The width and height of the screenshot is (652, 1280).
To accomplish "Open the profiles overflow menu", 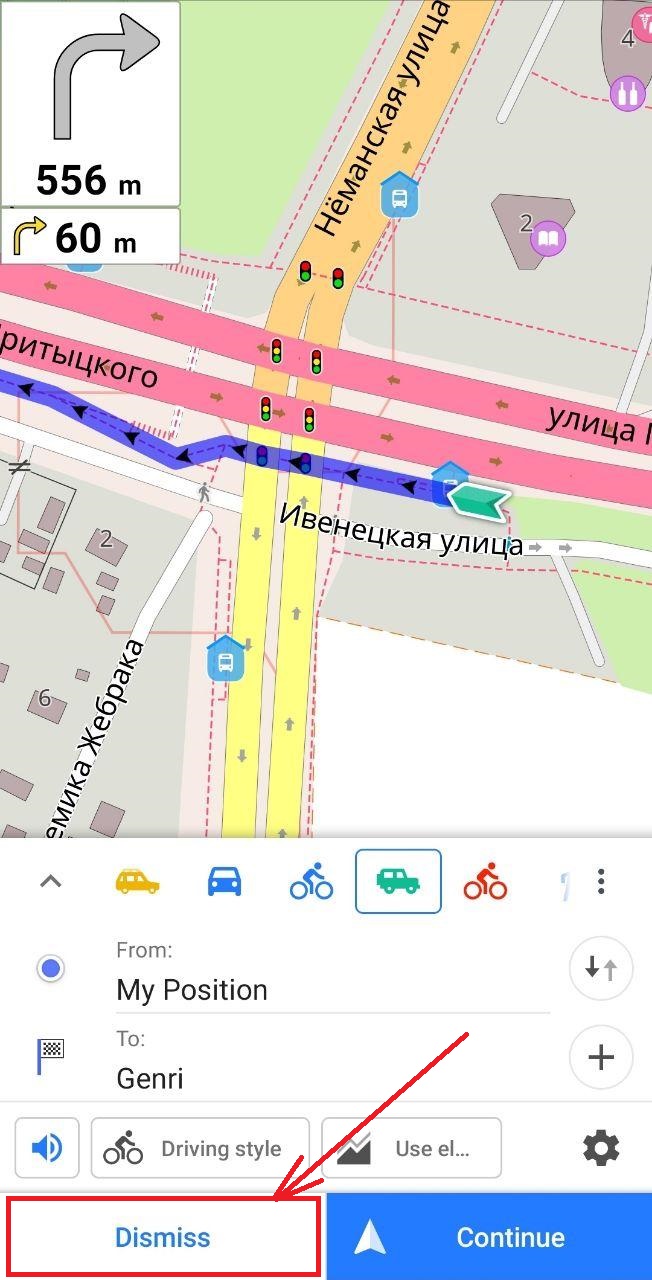I will (x=600, y=881).
